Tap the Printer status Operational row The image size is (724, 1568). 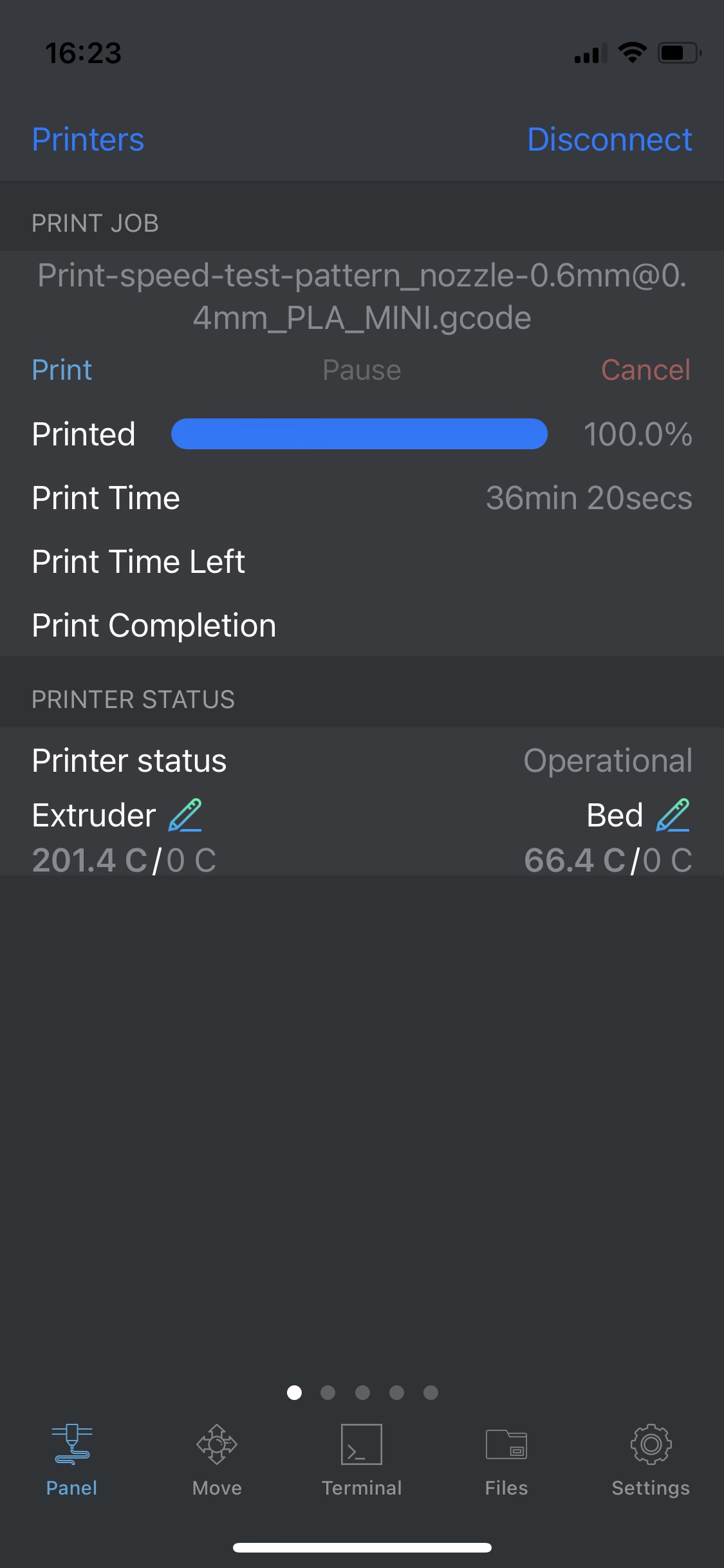click(362, 760)
